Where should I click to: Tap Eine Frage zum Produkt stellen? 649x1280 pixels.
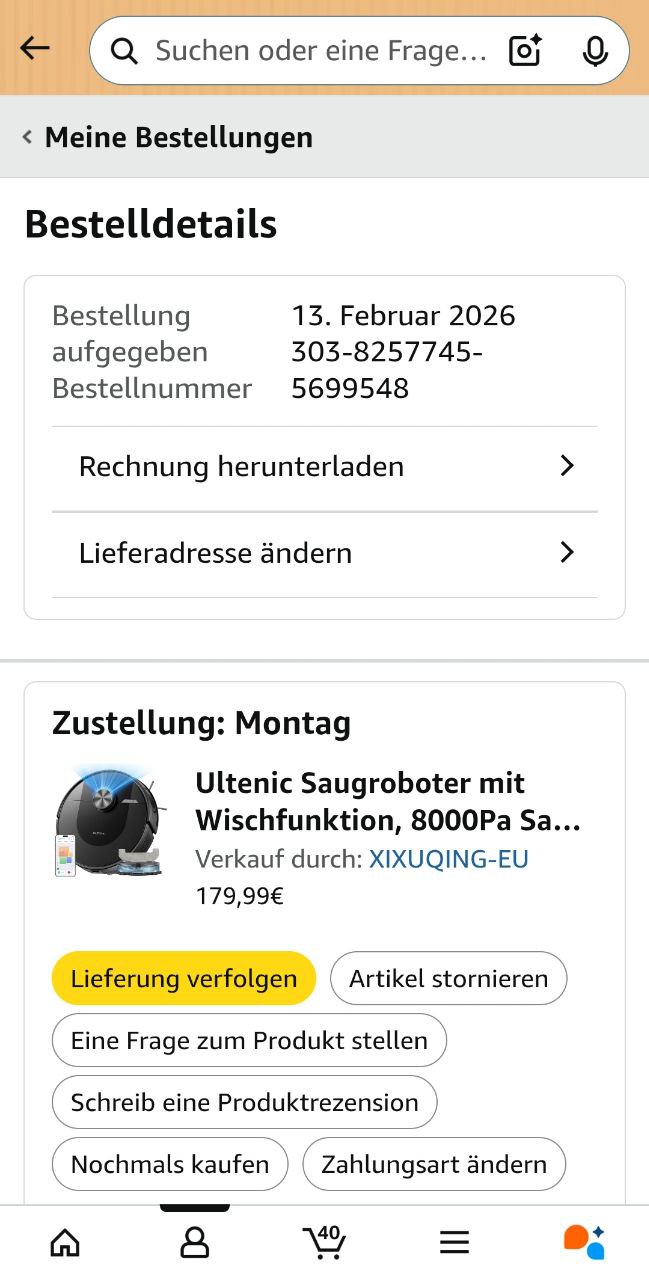coord(249,1040)
